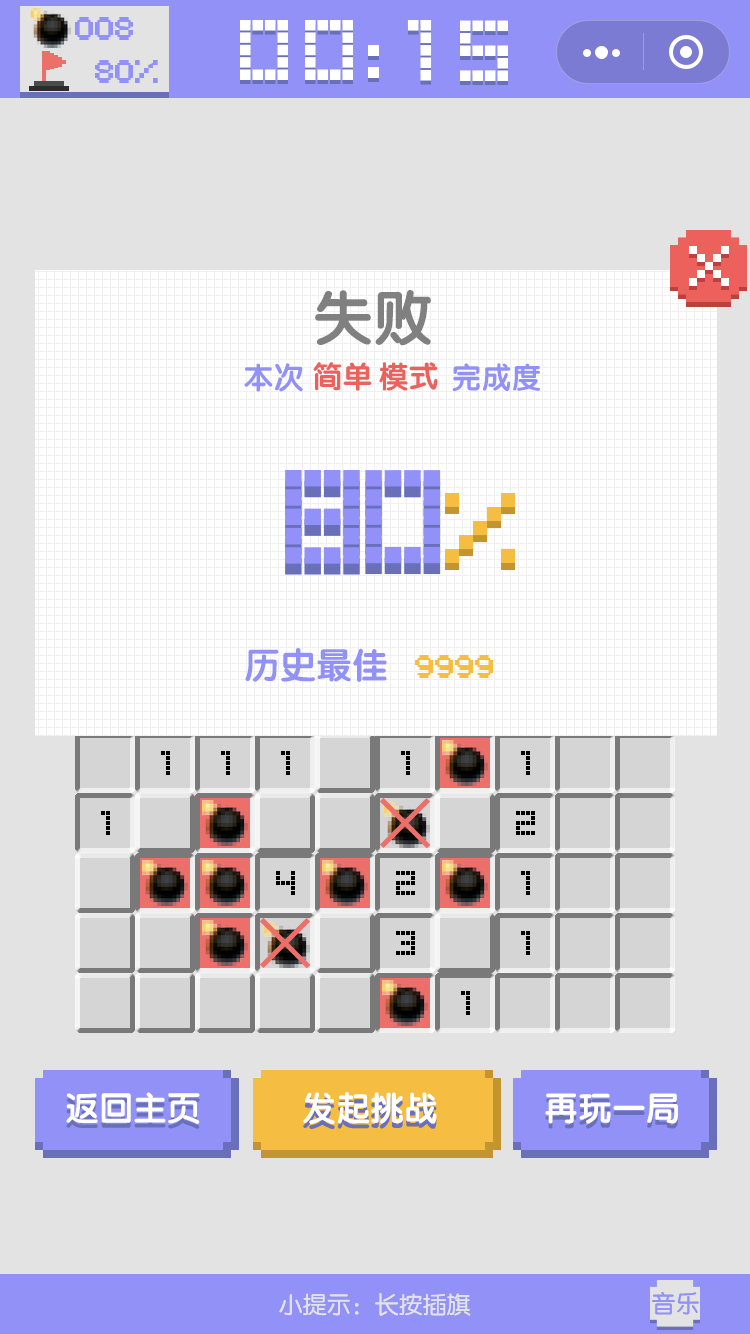This screenshot has width=750, height=1334.
Task: Toggle the 音乐 music button
Action: [x=675, y=1303]
